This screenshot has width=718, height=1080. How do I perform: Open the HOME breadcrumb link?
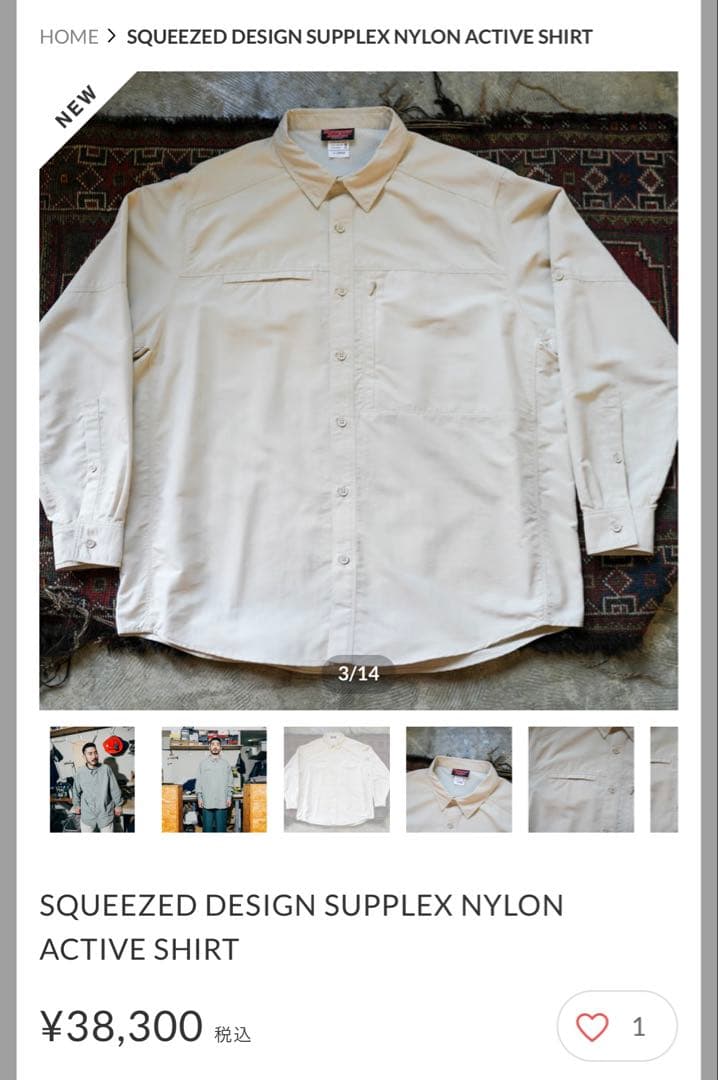[68, 37]
